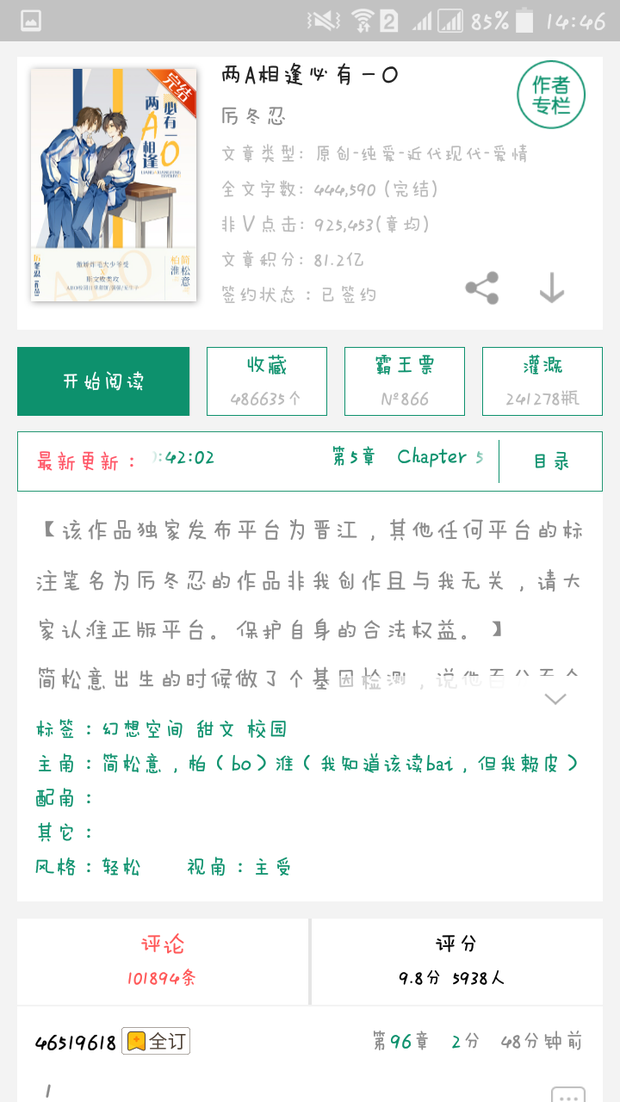
Task: Download the novel with arrow icon
Action: 552,287
